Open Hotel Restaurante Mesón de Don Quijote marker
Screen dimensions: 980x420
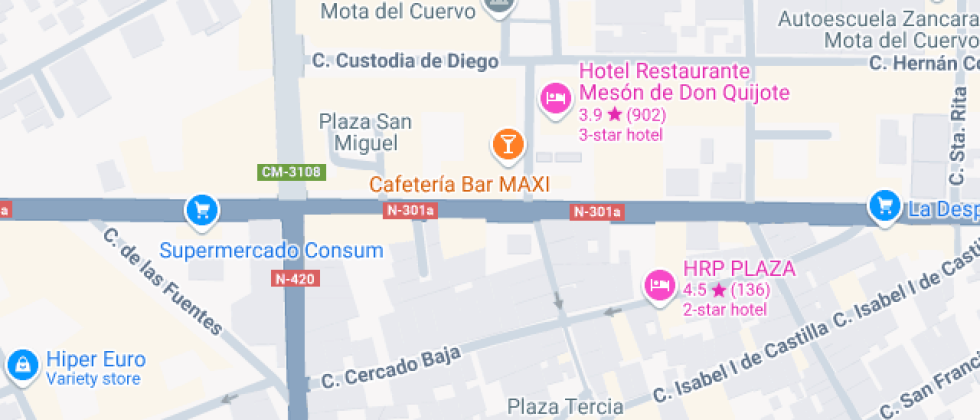coord(555,98)
